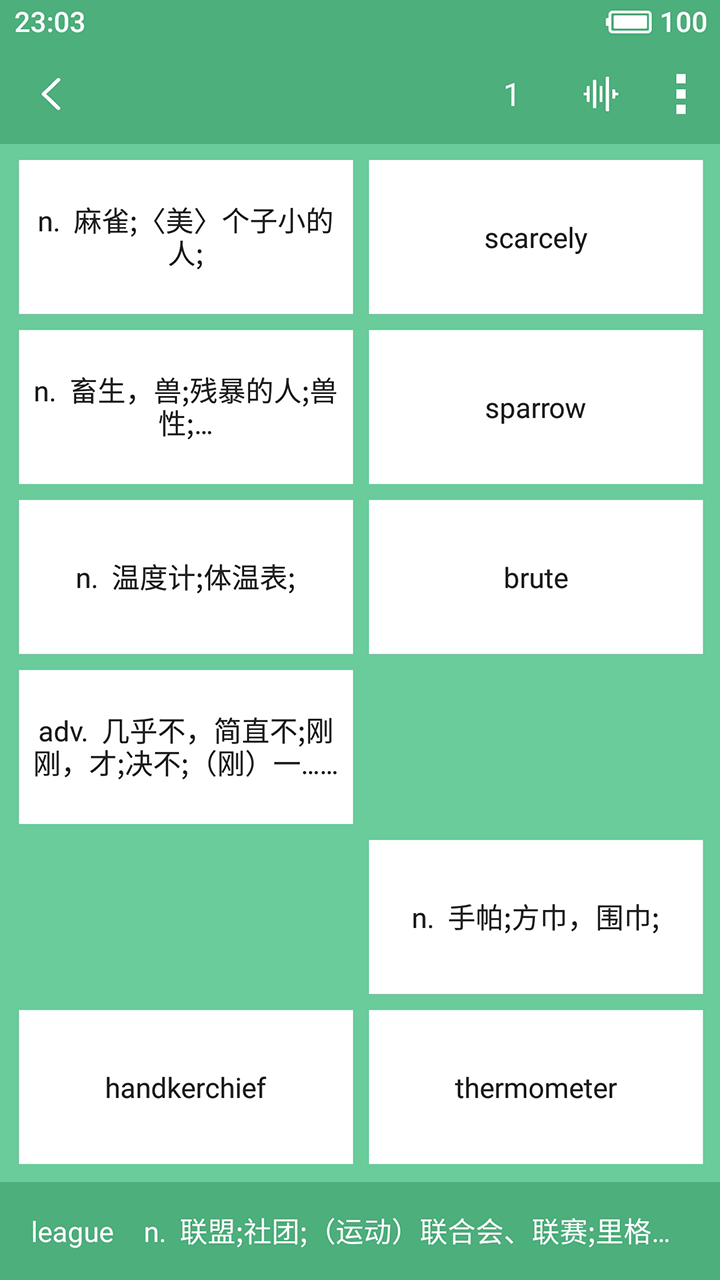
Task: Open the audio pronunciation settings icon
Action: (598, 95)
